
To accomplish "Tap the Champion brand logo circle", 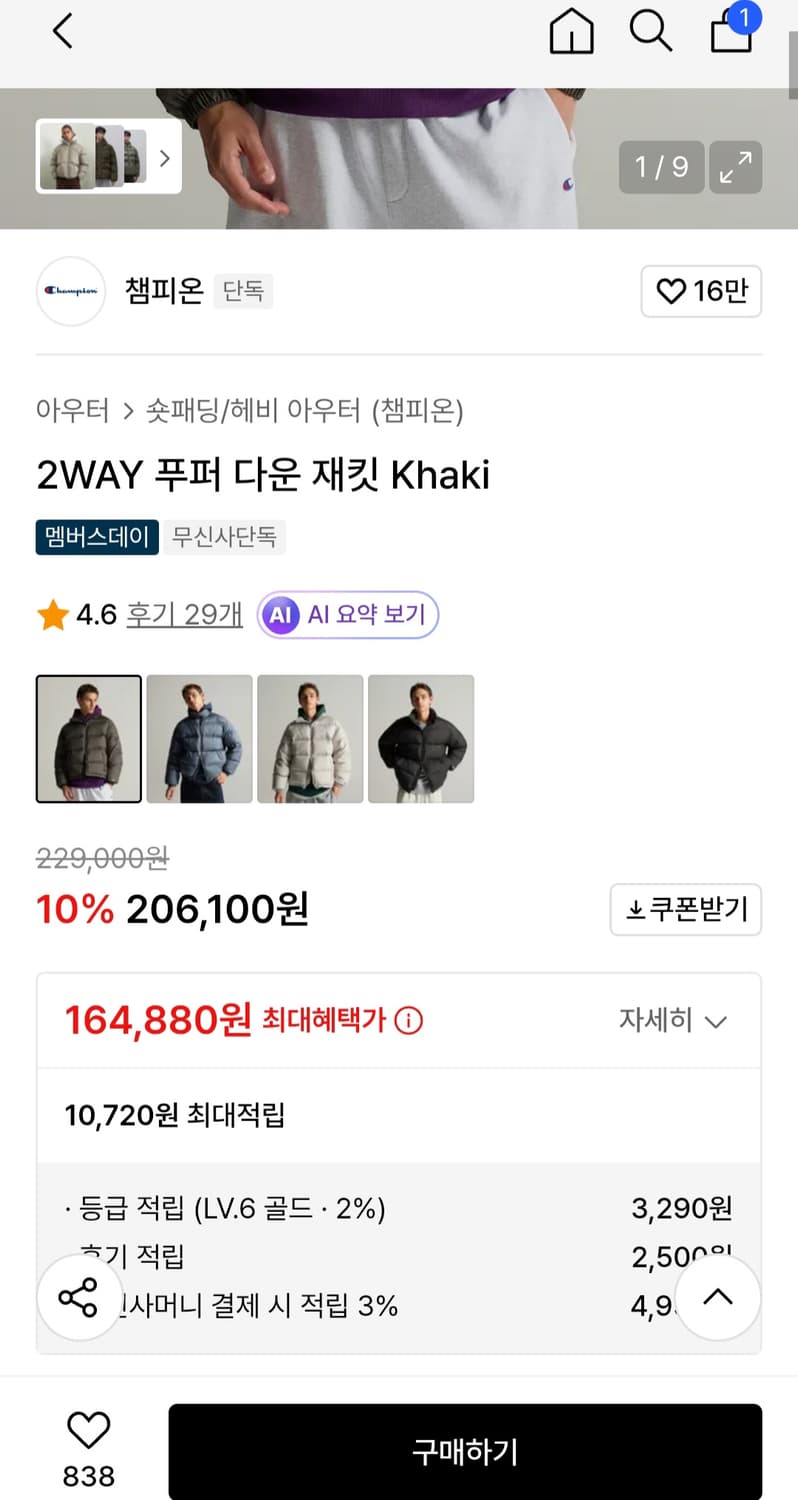I will [x=71, y=291].
